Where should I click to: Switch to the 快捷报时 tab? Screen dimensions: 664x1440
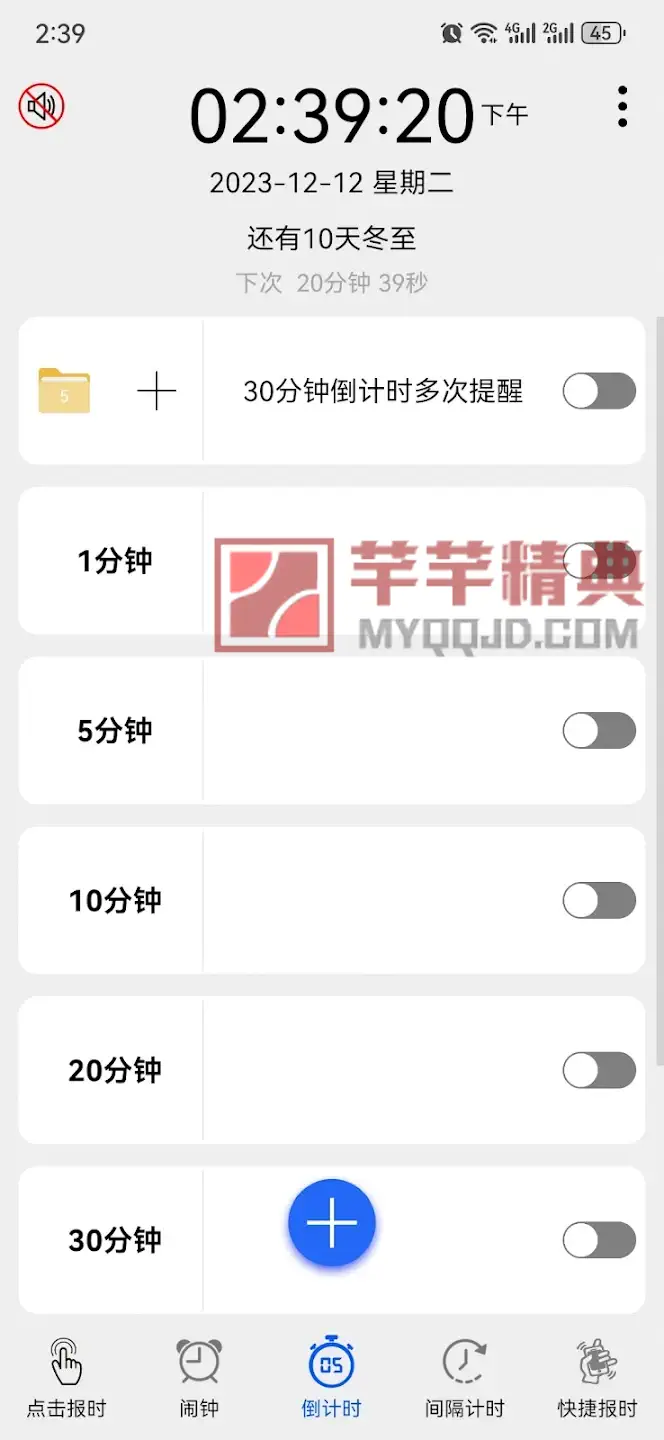pyautogui.click(x=597, y=1379)
